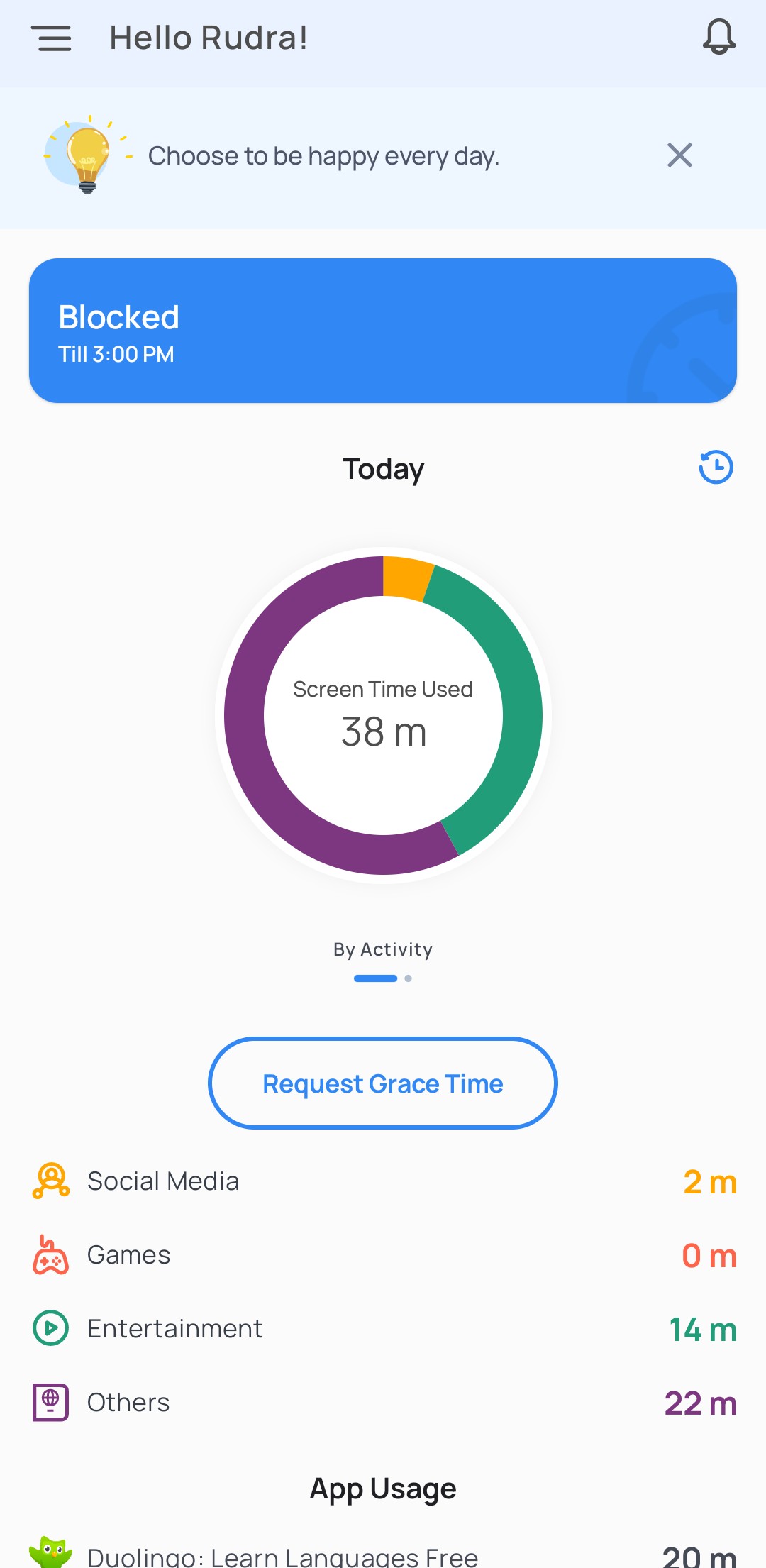Viewport: 766px width, 1568px height.
Task: Open the screen time history icon
Action: click(716, 468)
